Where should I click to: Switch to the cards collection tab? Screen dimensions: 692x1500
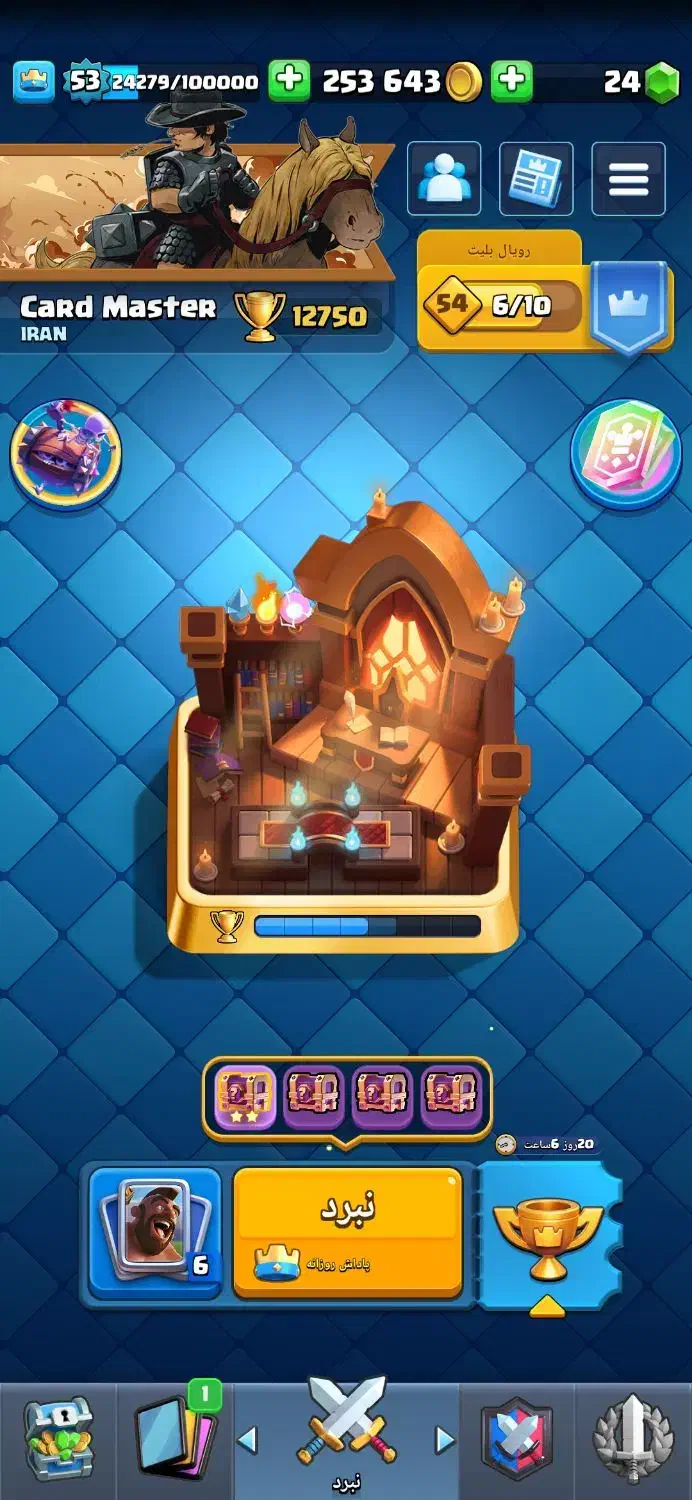176,1441
